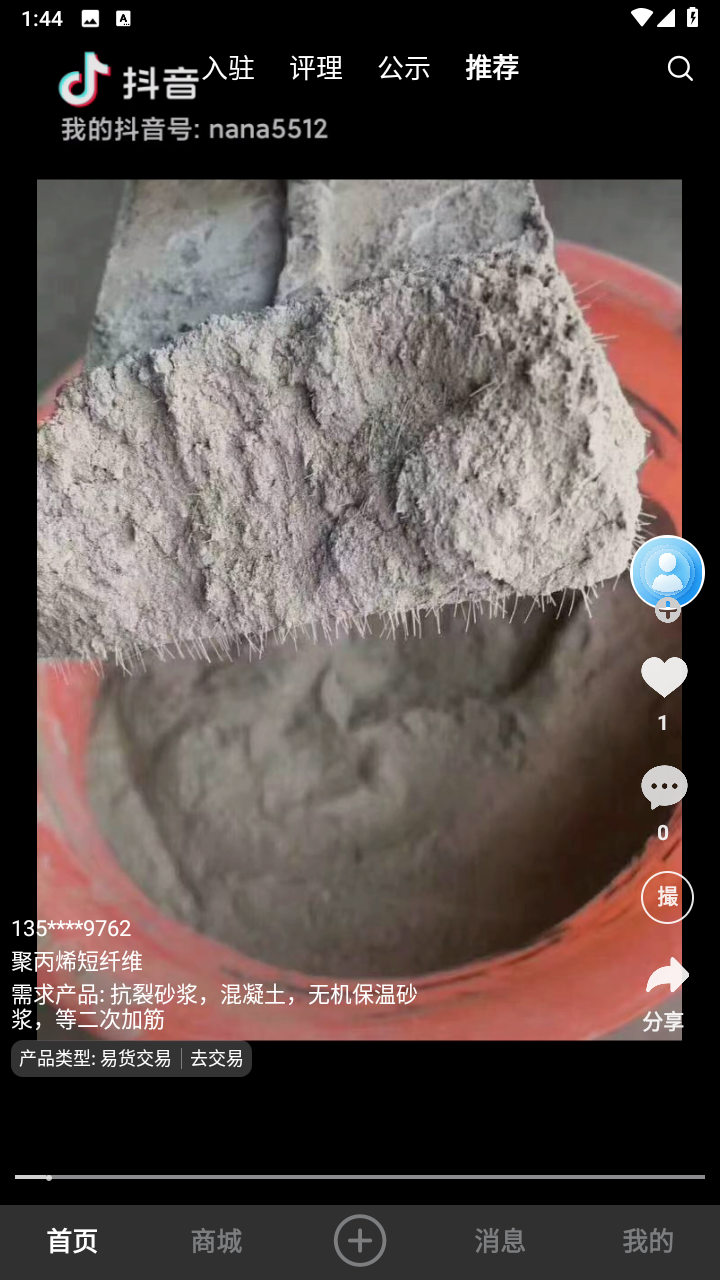
Task: Tap the 撮 matchmaking button
Action: pos(667,897)
